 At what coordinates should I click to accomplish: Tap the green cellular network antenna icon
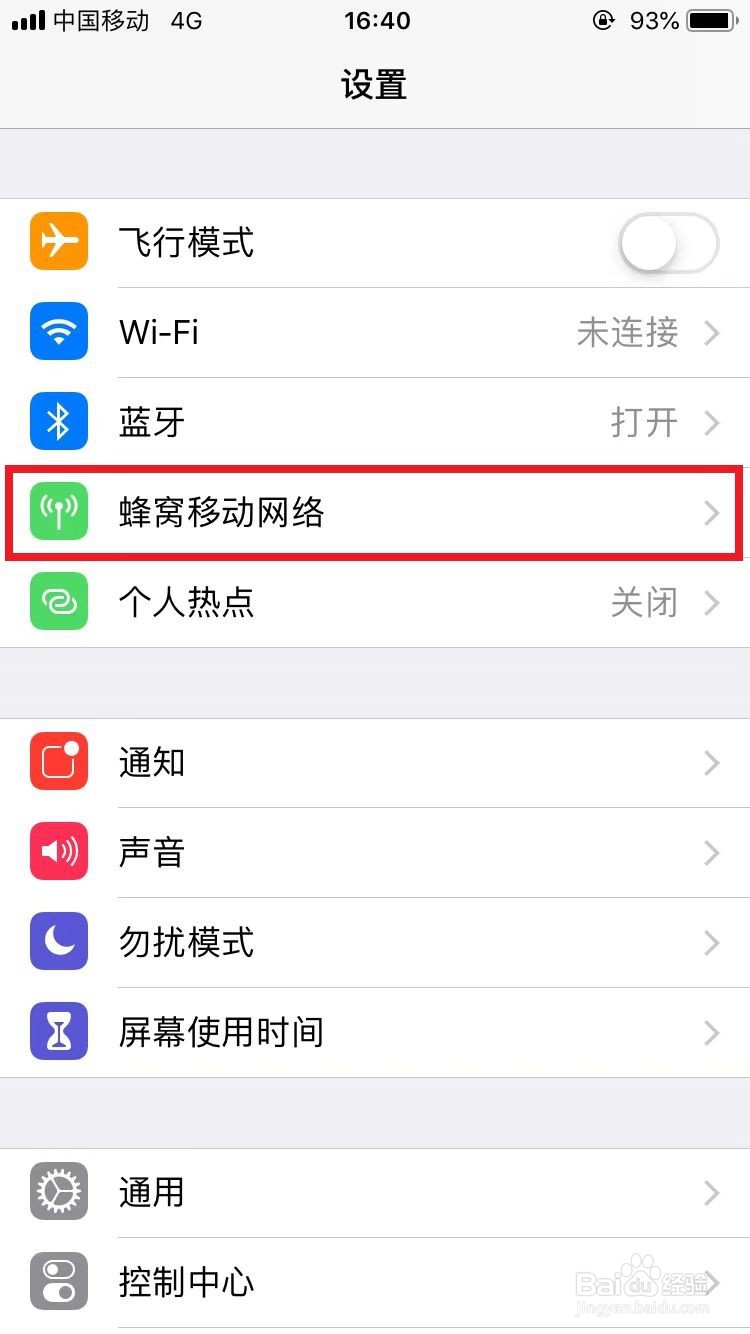(x=58, y=512)
